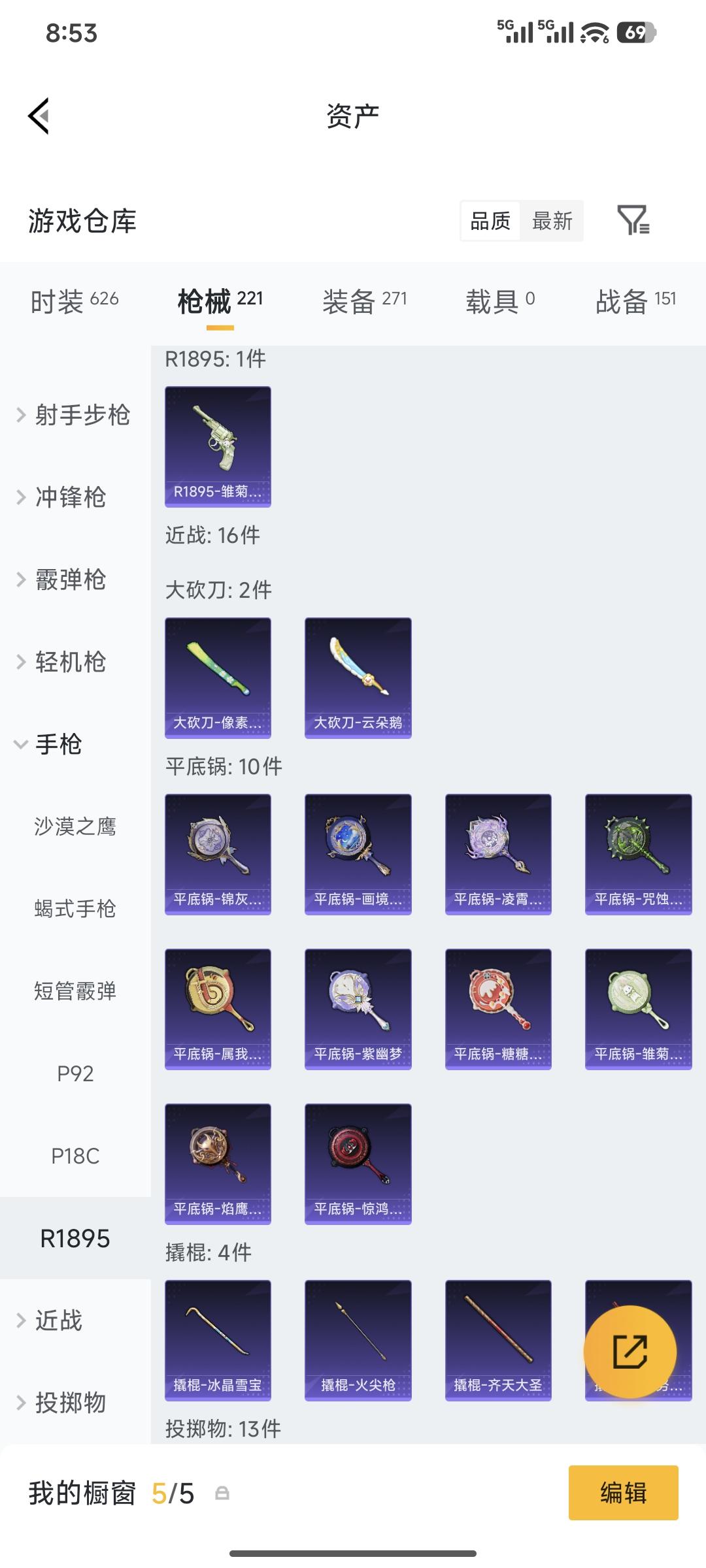Screen dimensions: 706x1568
Task: Navigate back using the back arrow
Action: point(39,114)
